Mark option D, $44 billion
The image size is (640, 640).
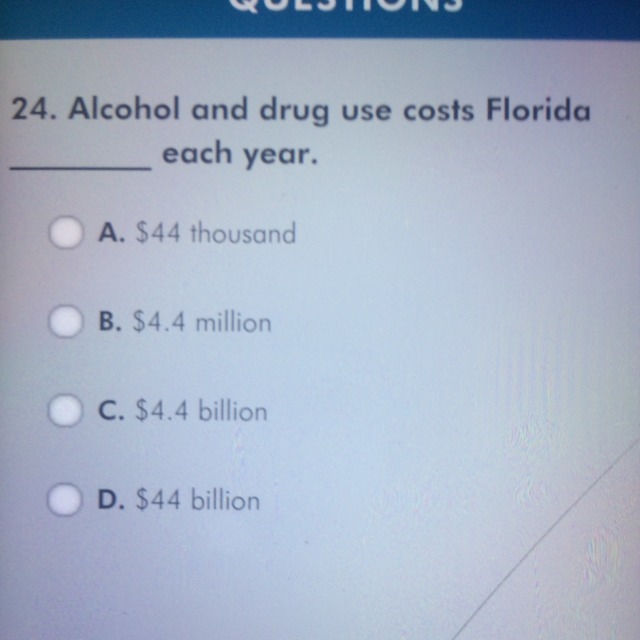point(66,500)
